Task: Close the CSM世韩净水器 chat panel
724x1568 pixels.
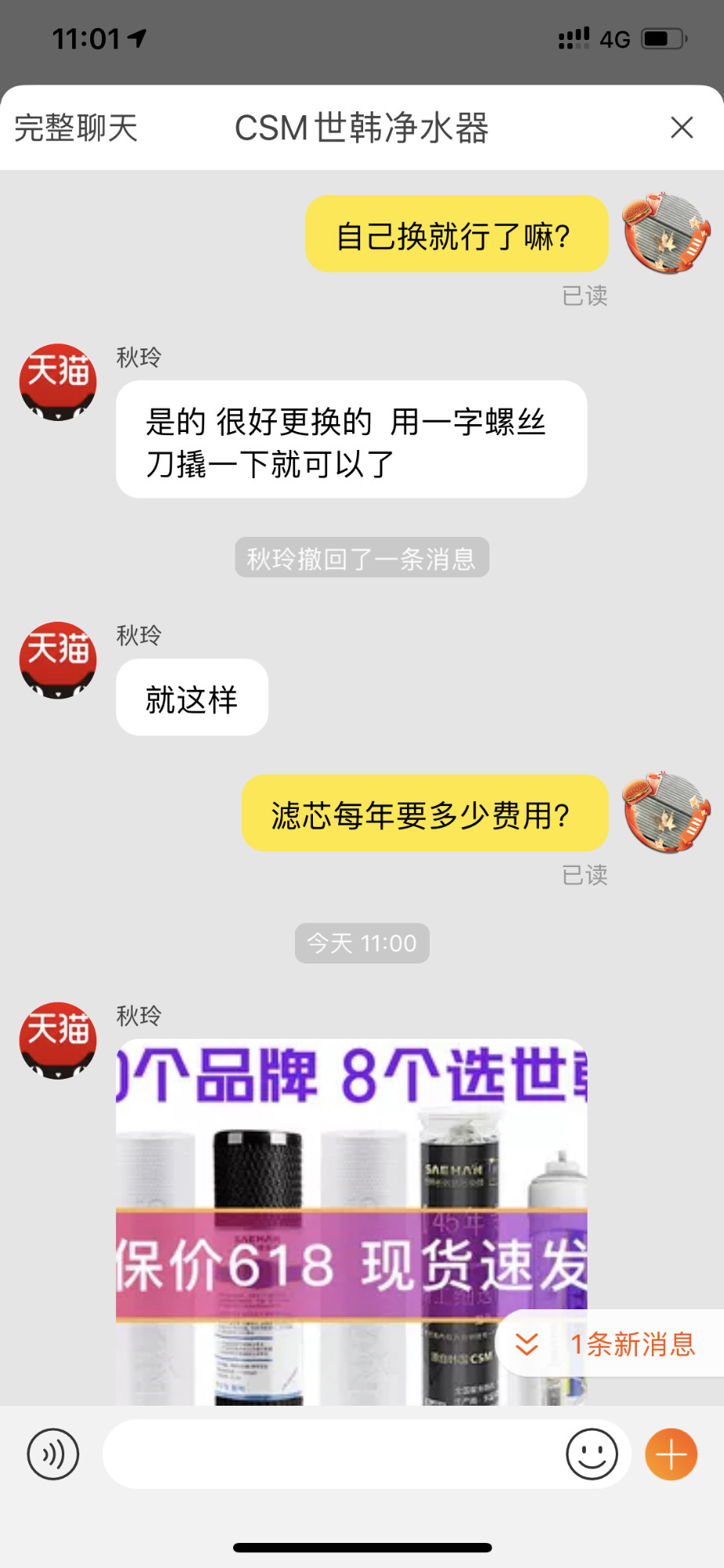Action: (x=682, y=127)
